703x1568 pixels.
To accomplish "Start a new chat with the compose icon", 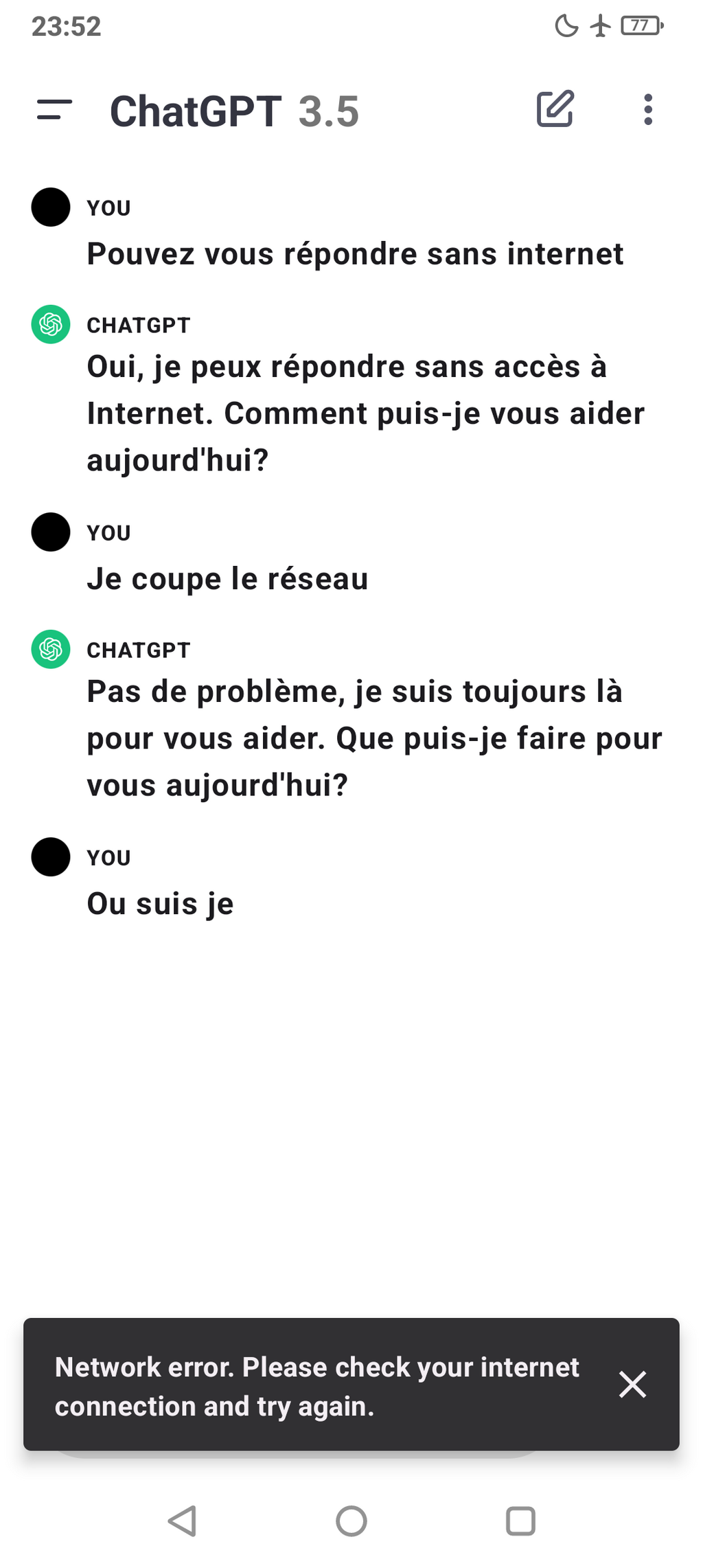I will pyautogui.click(x=555, y=109).
